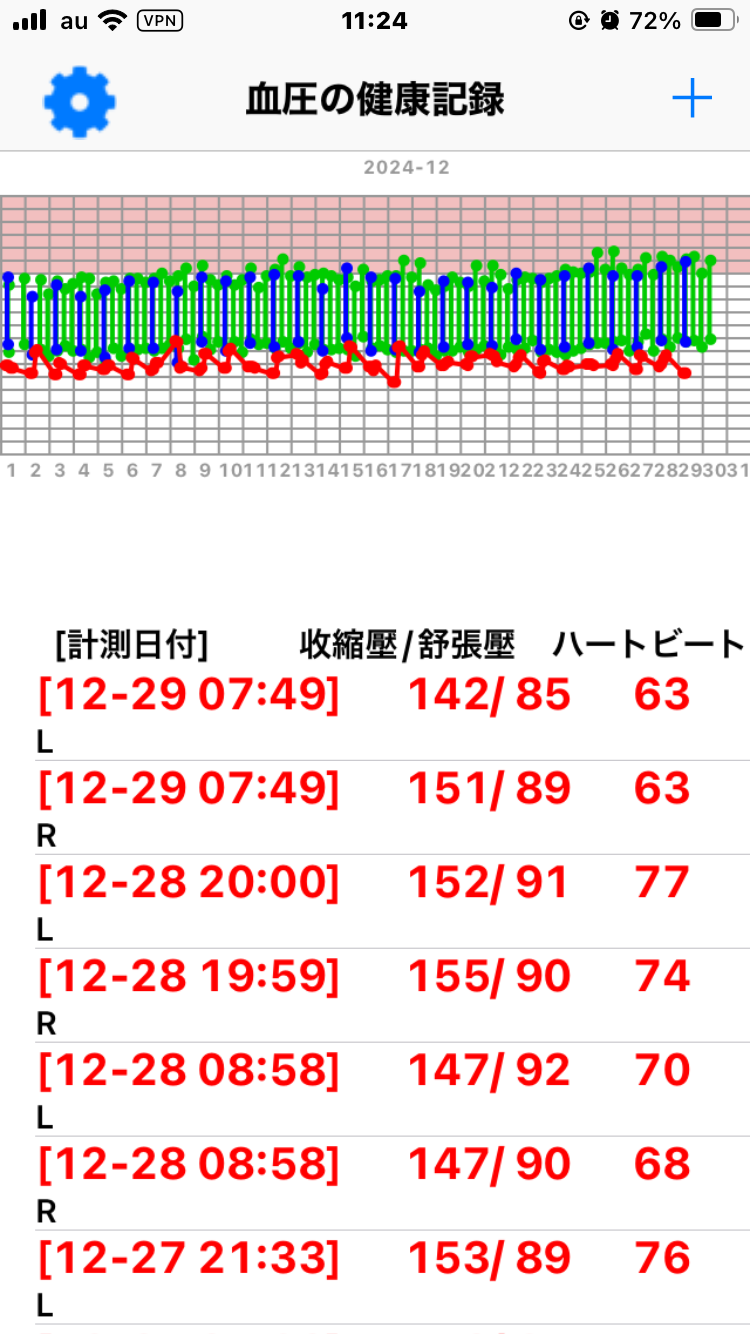Open the 12-28 08:58 record reading 147/92

375,1090
